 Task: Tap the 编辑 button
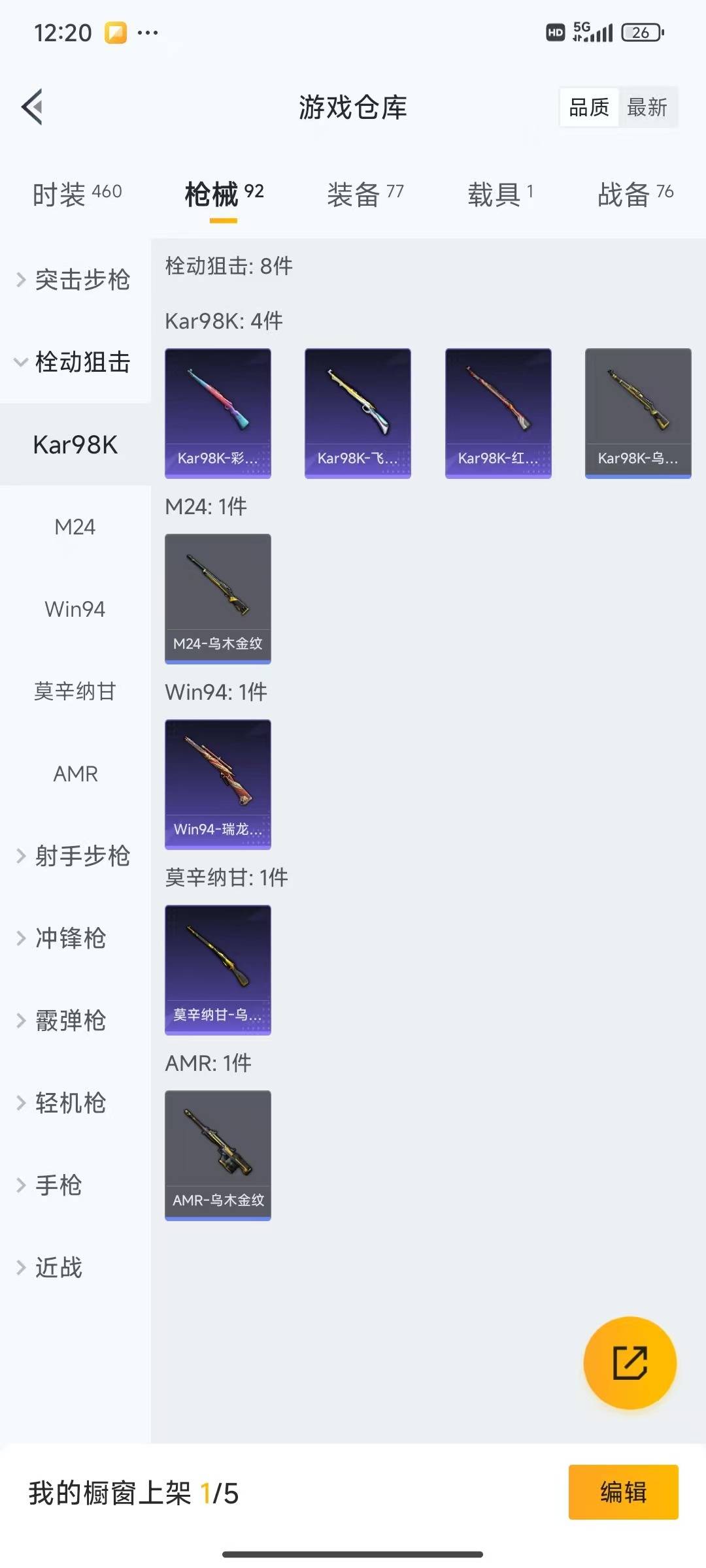pos(623,1492)
